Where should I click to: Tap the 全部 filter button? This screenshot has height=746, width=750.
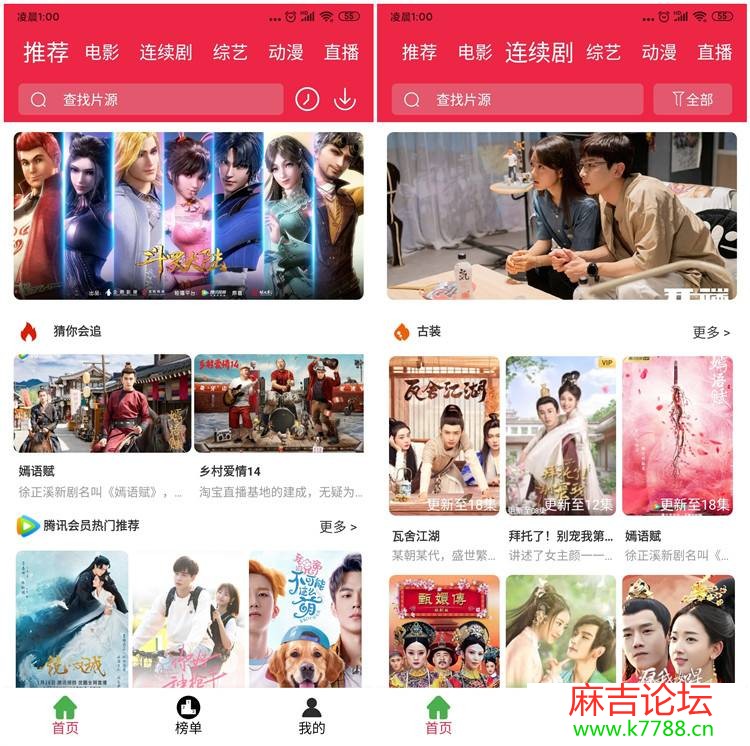[693, 99]
